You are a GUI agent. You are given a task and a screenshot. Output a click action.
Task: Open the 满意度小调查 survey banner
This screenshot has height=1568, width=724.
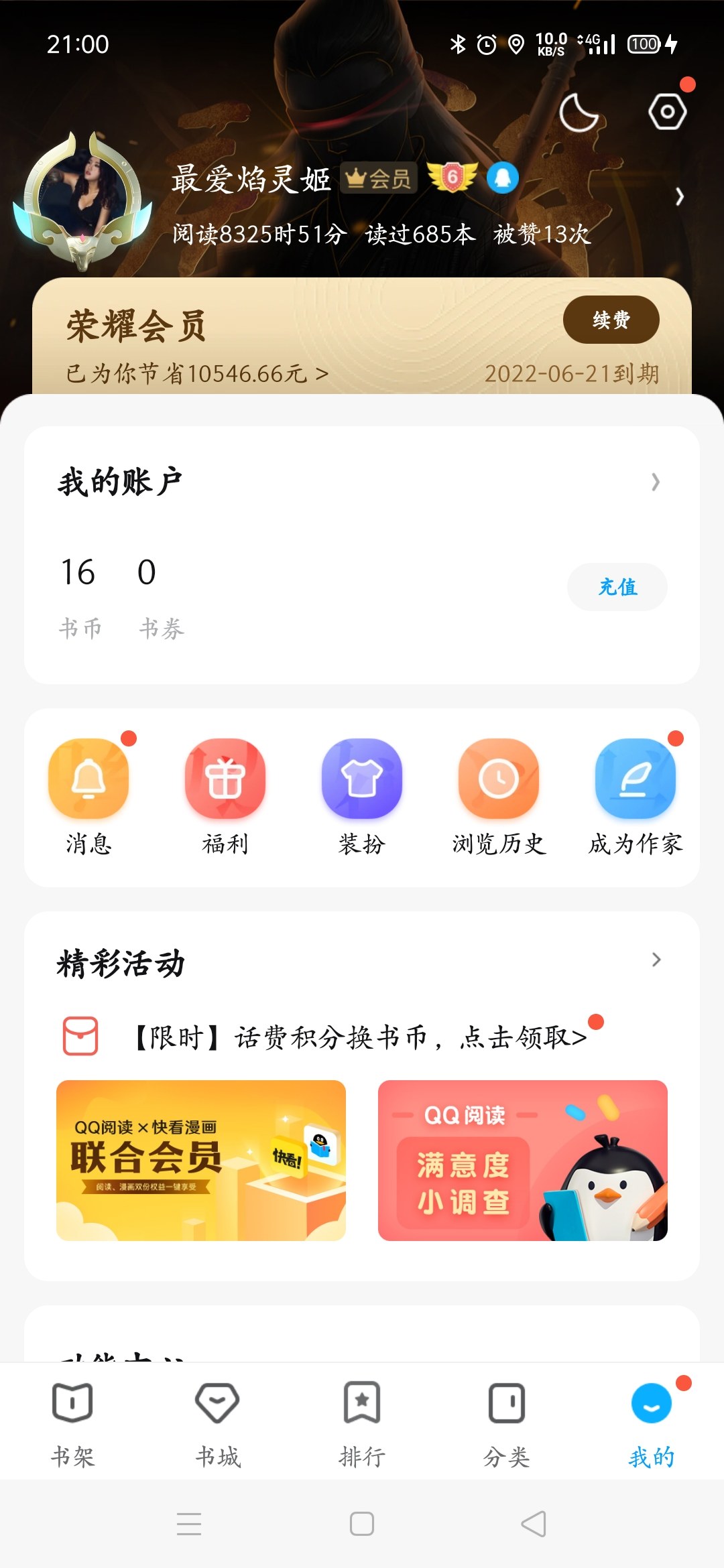523,1160
